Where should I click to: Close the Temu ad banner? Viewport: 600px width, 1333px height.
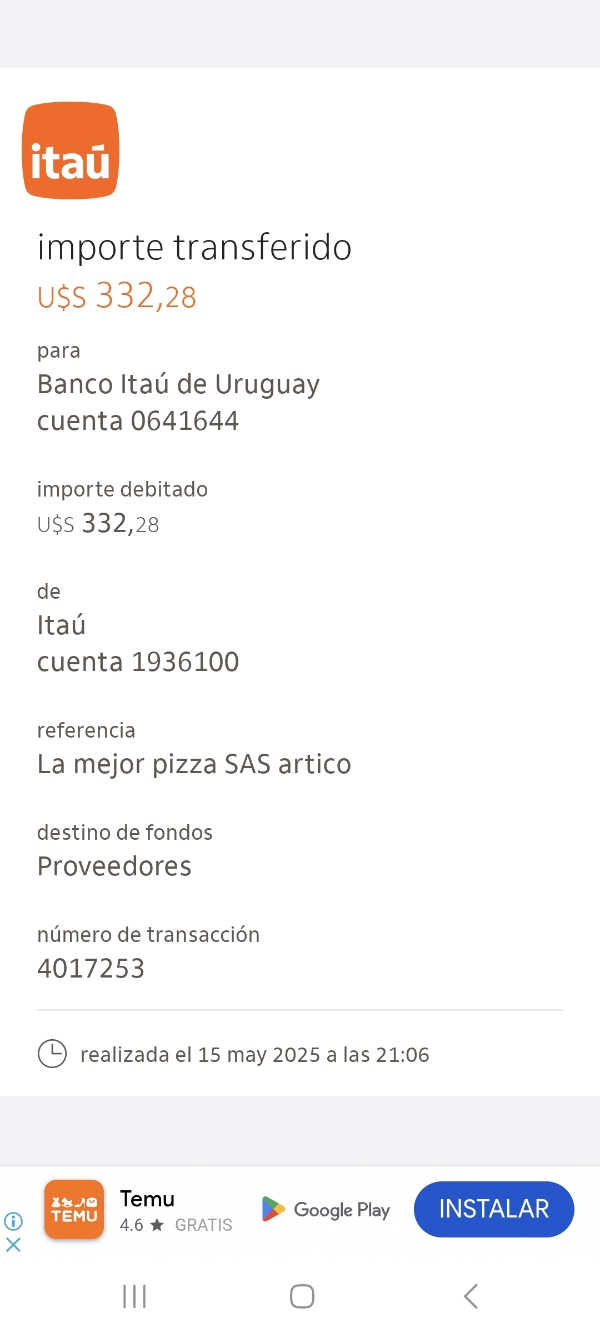pos(14,1245)
